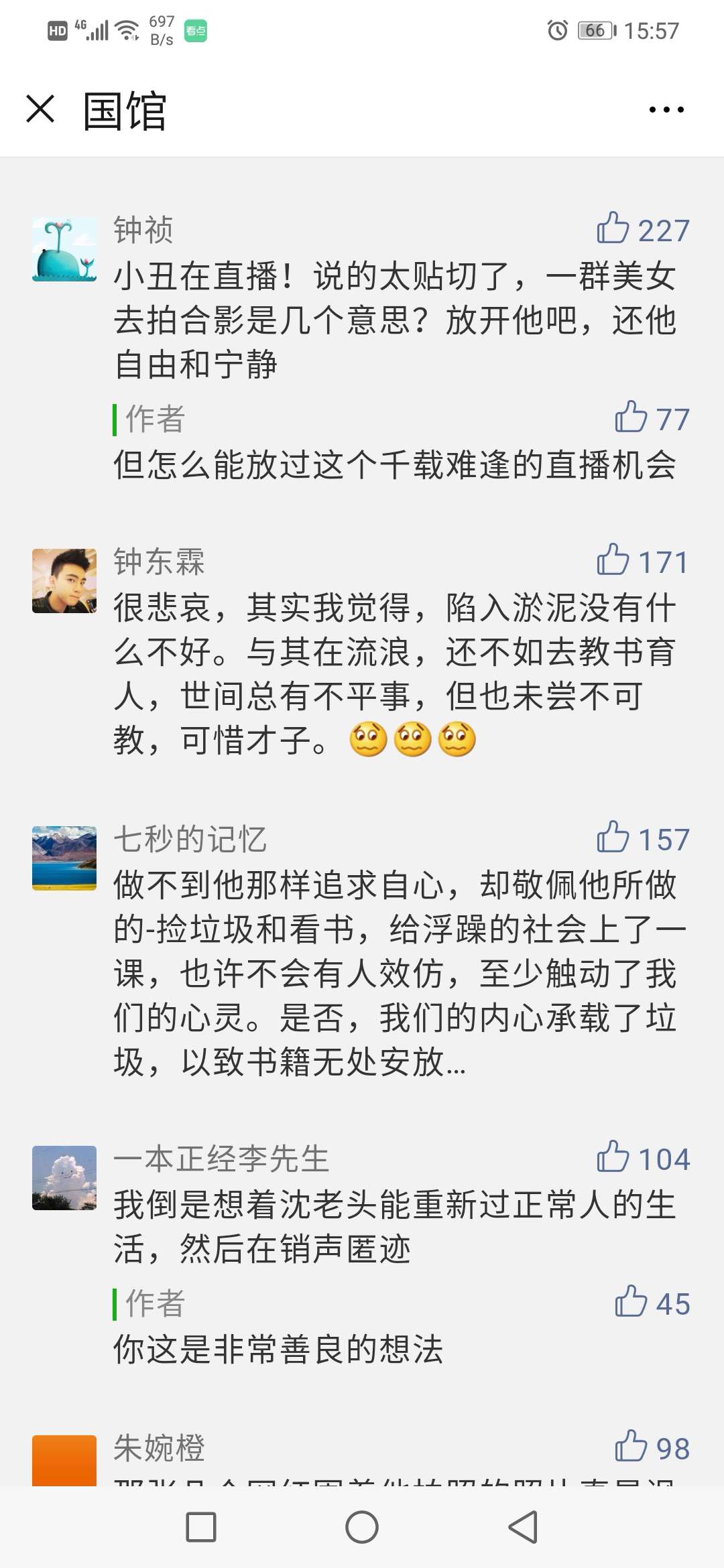Image resolution: width=724 pixels, height=1568 pixels.
Task: Close the article with the X button
Action: coord(39,107)
